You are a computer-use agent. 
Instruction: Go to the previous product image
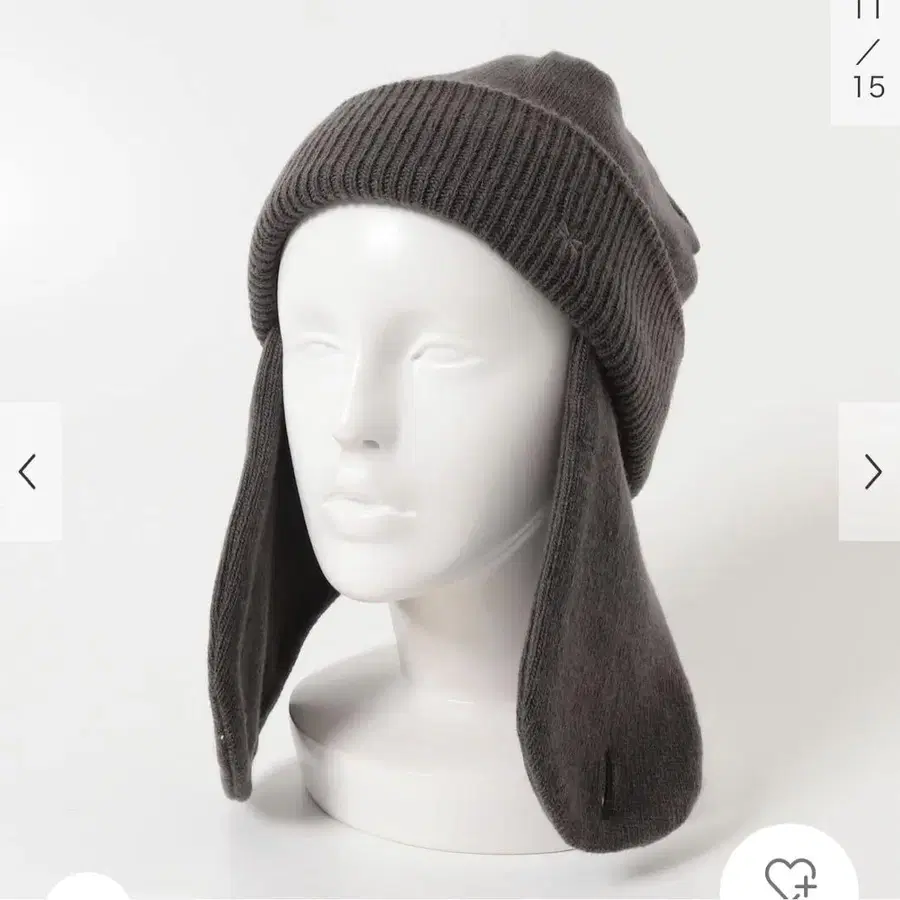click(x=29, y=471)
